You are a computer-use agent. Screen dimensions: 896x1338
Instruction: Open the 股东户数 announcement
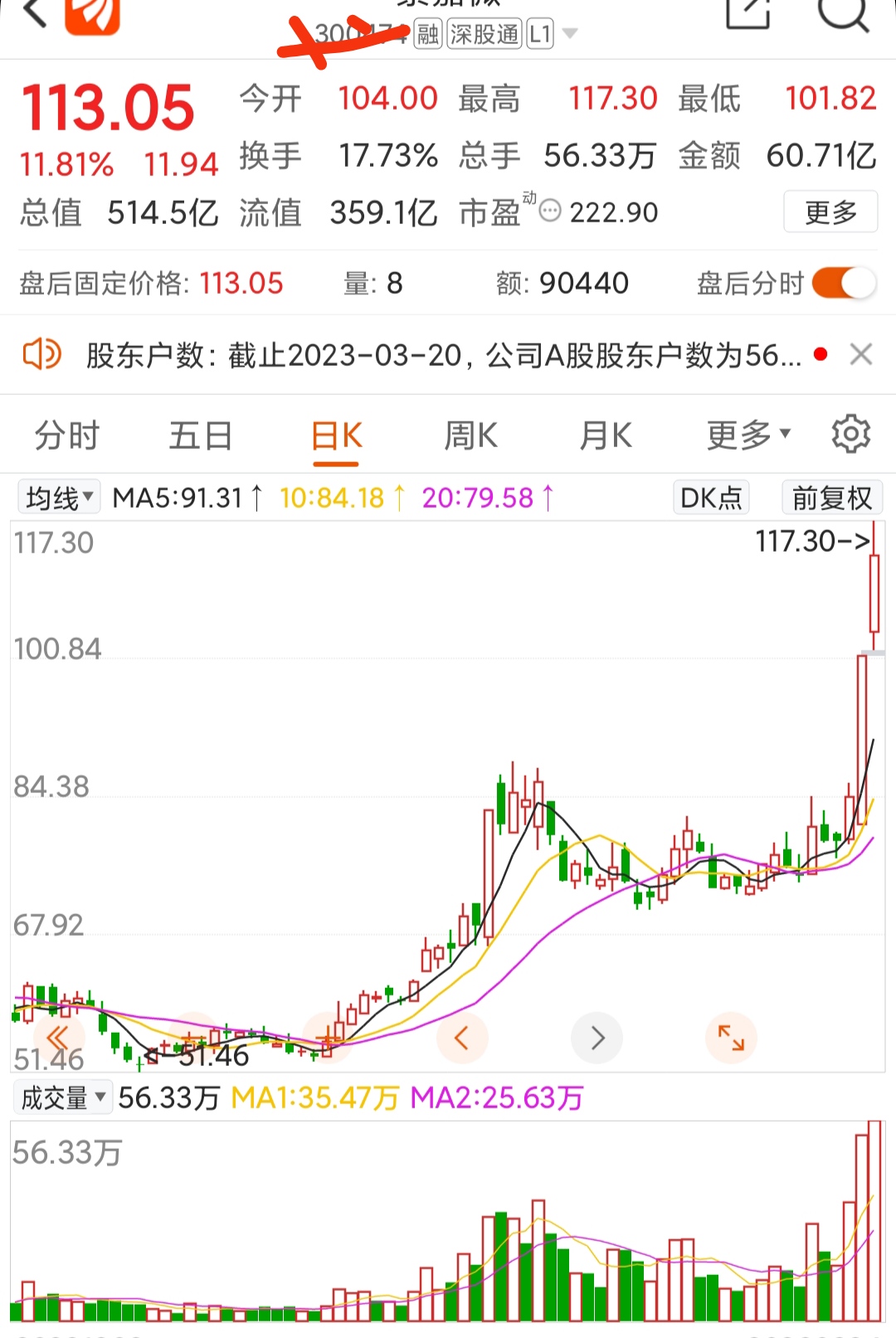click(443, 356)
